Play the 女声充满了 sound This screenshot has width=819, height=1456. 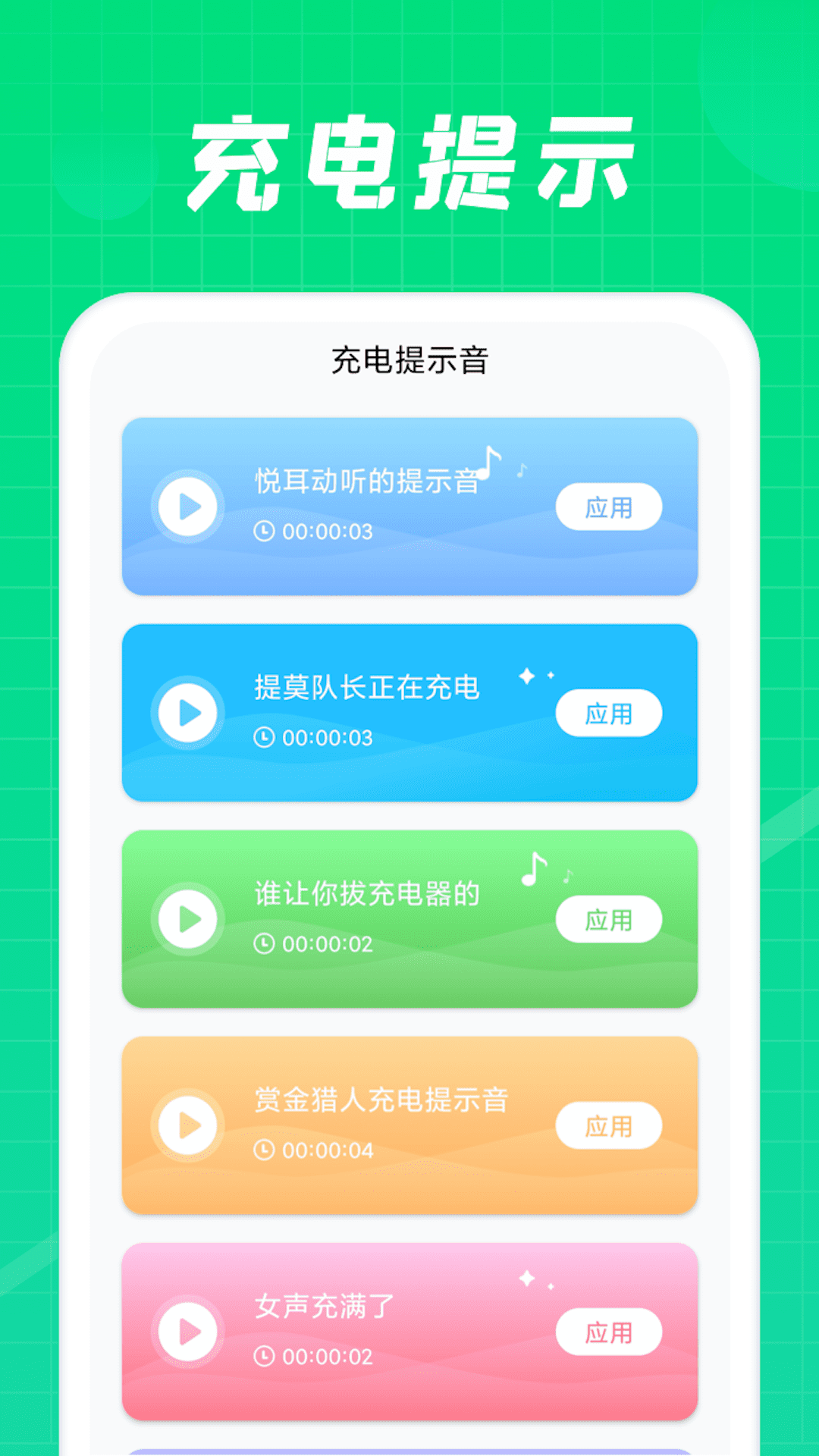(x=187, y=1332)
